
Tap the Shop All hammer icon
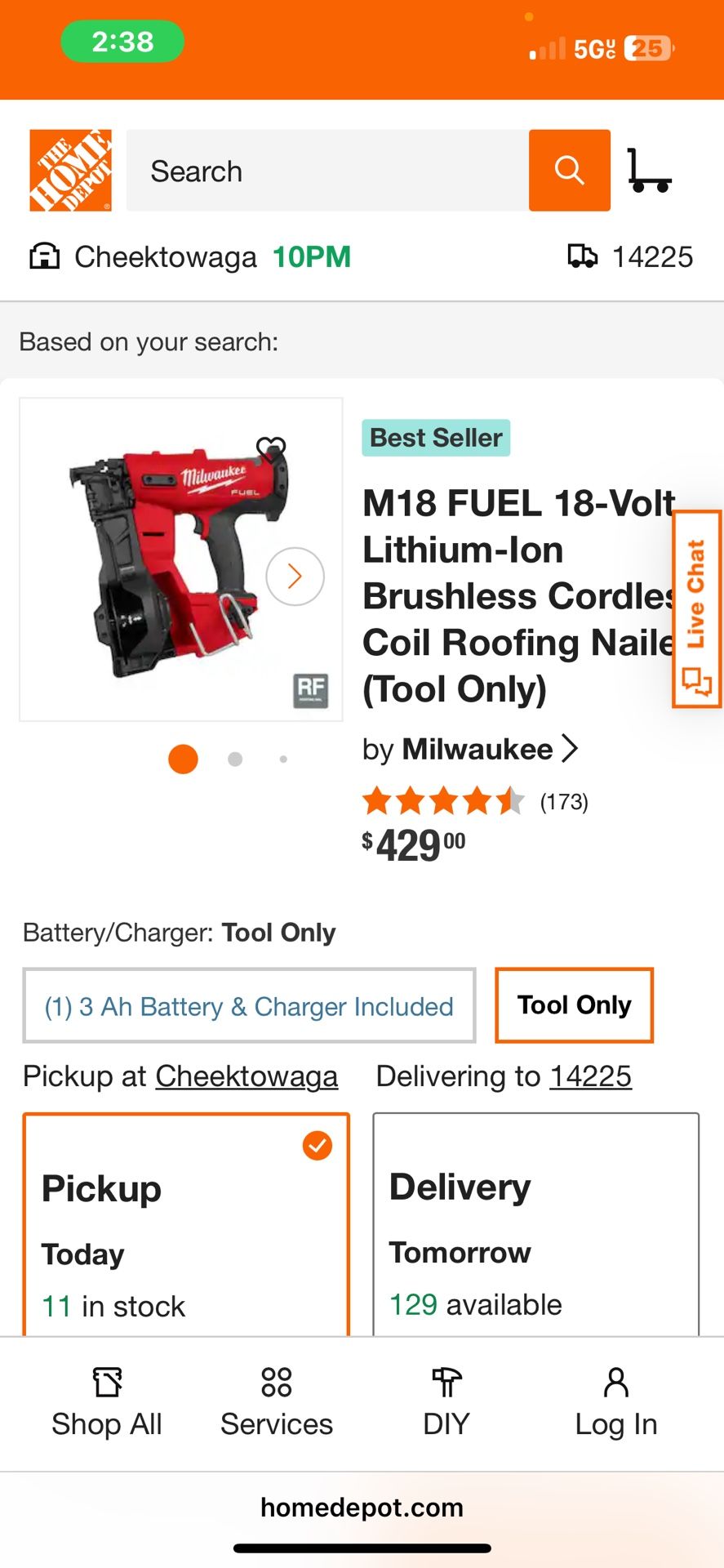(x=107, y=1383)
